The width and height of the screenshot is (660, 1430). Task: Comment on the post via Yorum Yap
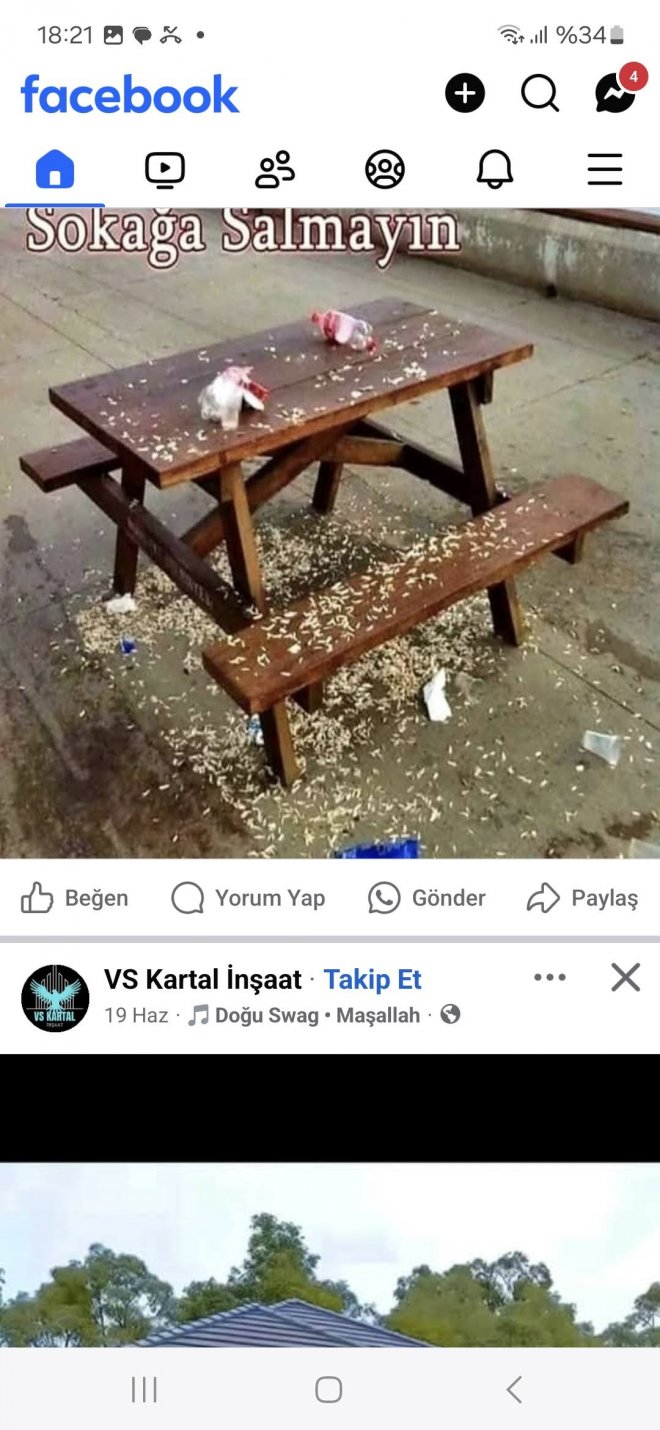[x=248, y=898]
